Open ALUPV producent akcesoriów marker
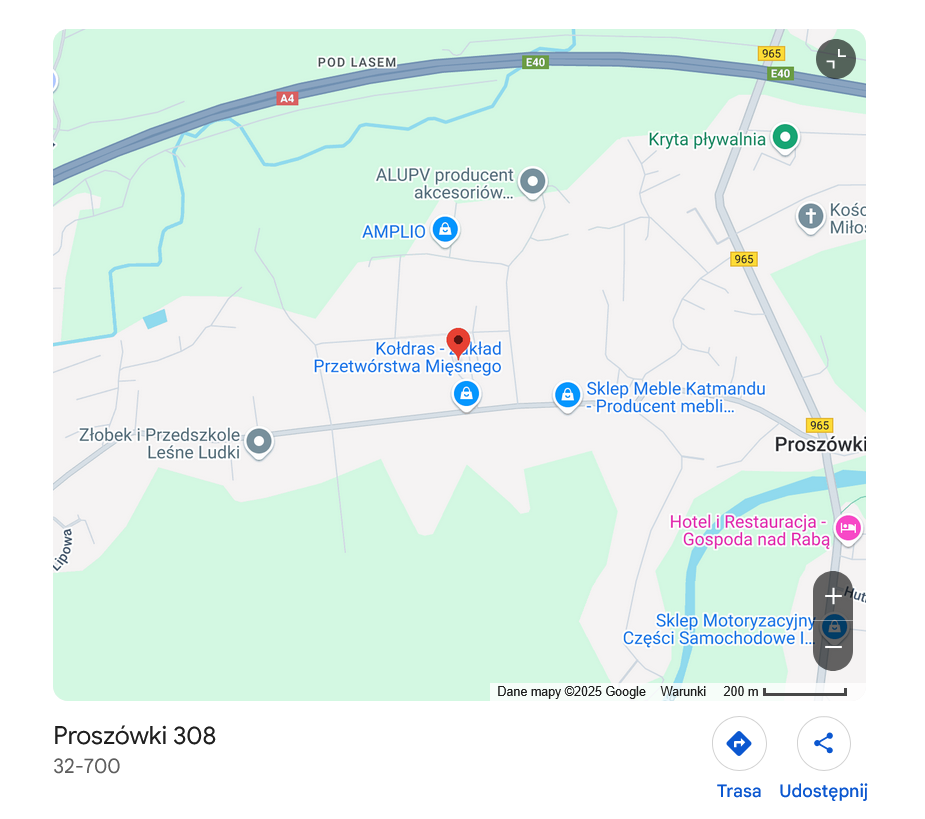 [534, 181]
